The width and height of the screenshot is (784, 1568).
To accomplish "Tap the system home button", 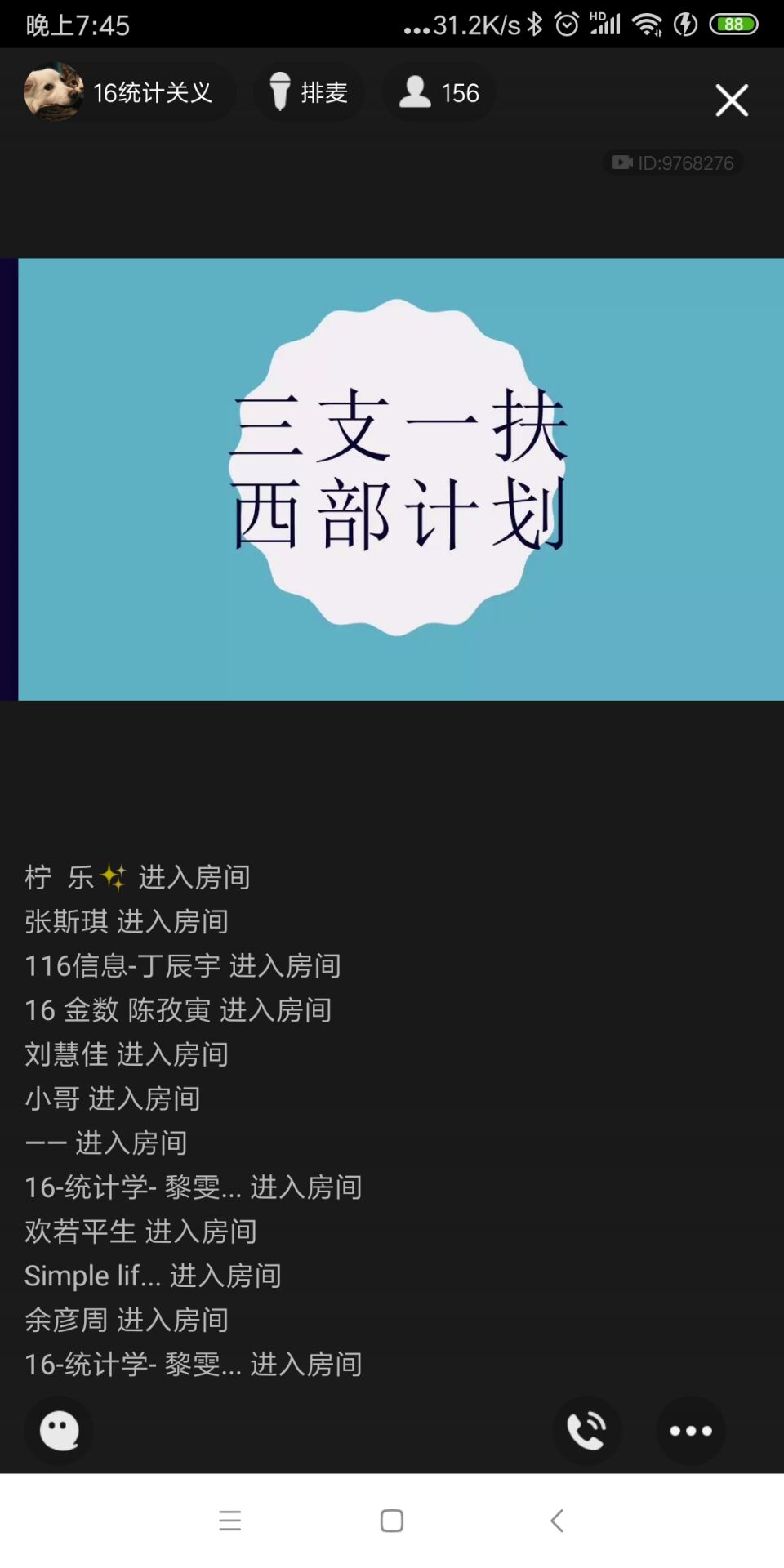I will 392,1521.
